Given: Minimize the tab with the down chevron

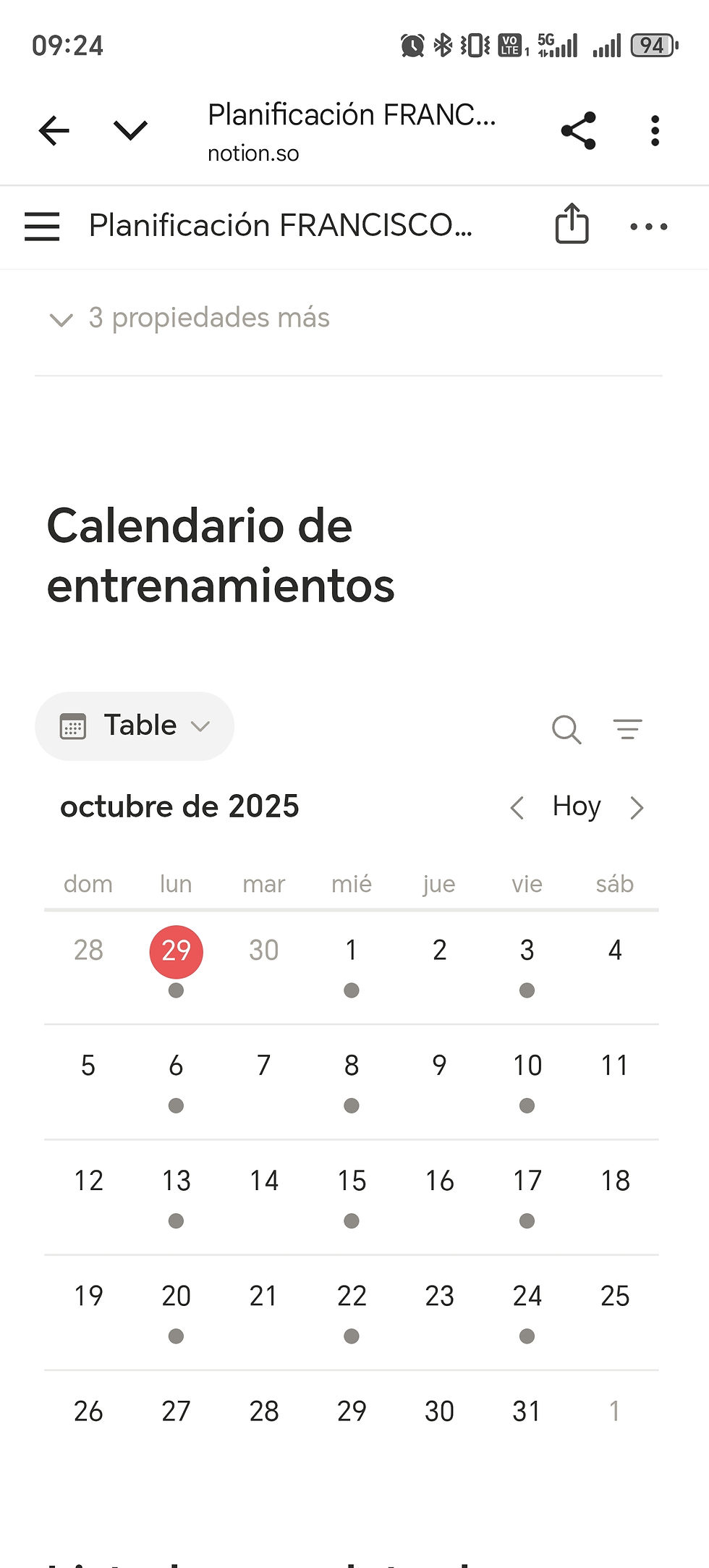Looking at the screenshot, I should tap(131, 131).
